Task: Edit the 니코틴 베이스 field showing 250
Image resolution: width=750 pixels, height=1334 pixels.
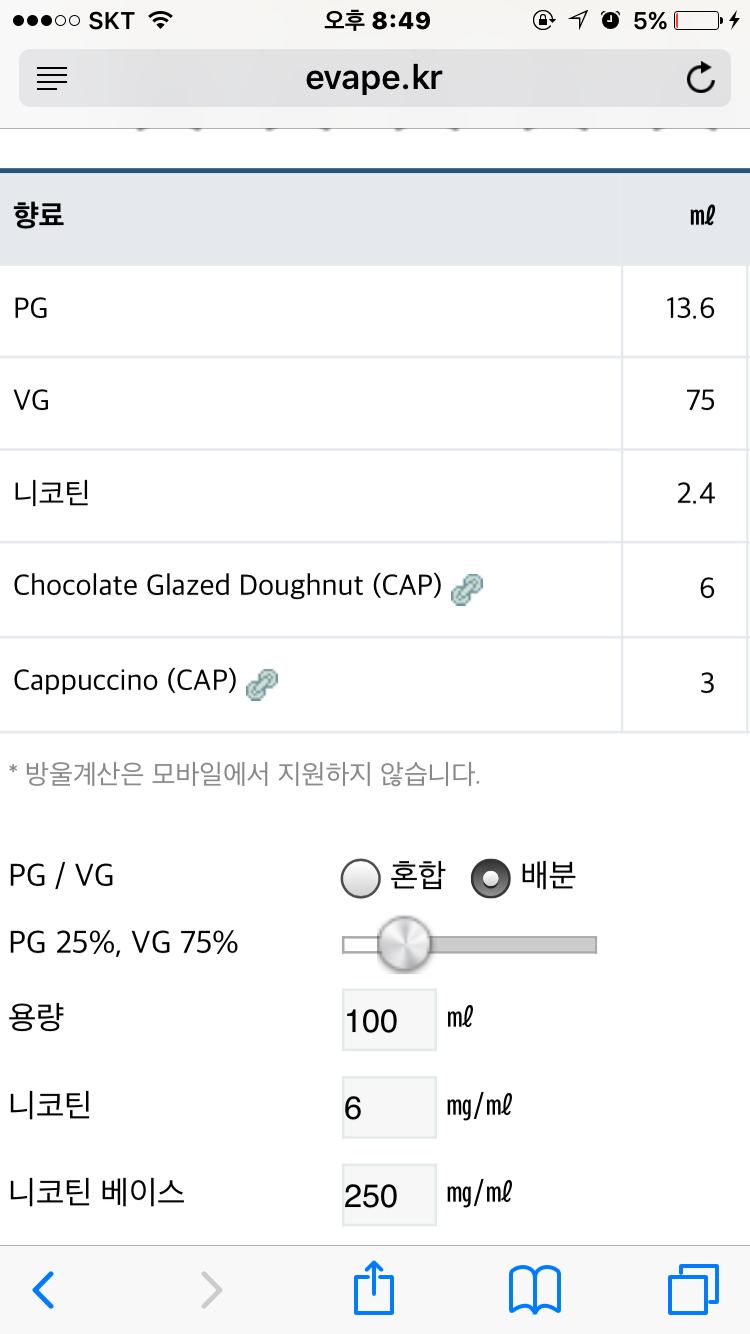Action: [x=389, y=1194]
